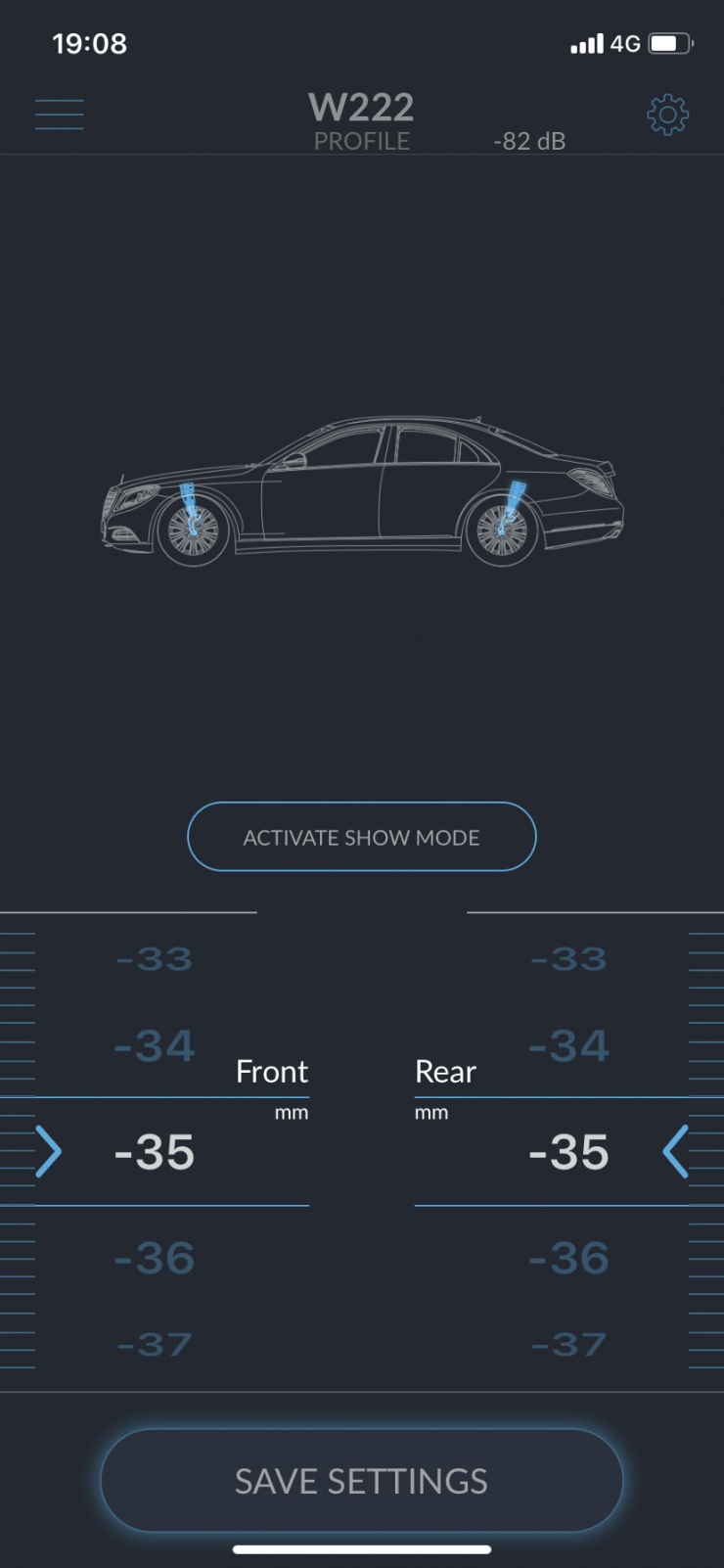The image size is (724, 1568).
Task: Select -34 in the Front picker
Action: coord(155,1047)
